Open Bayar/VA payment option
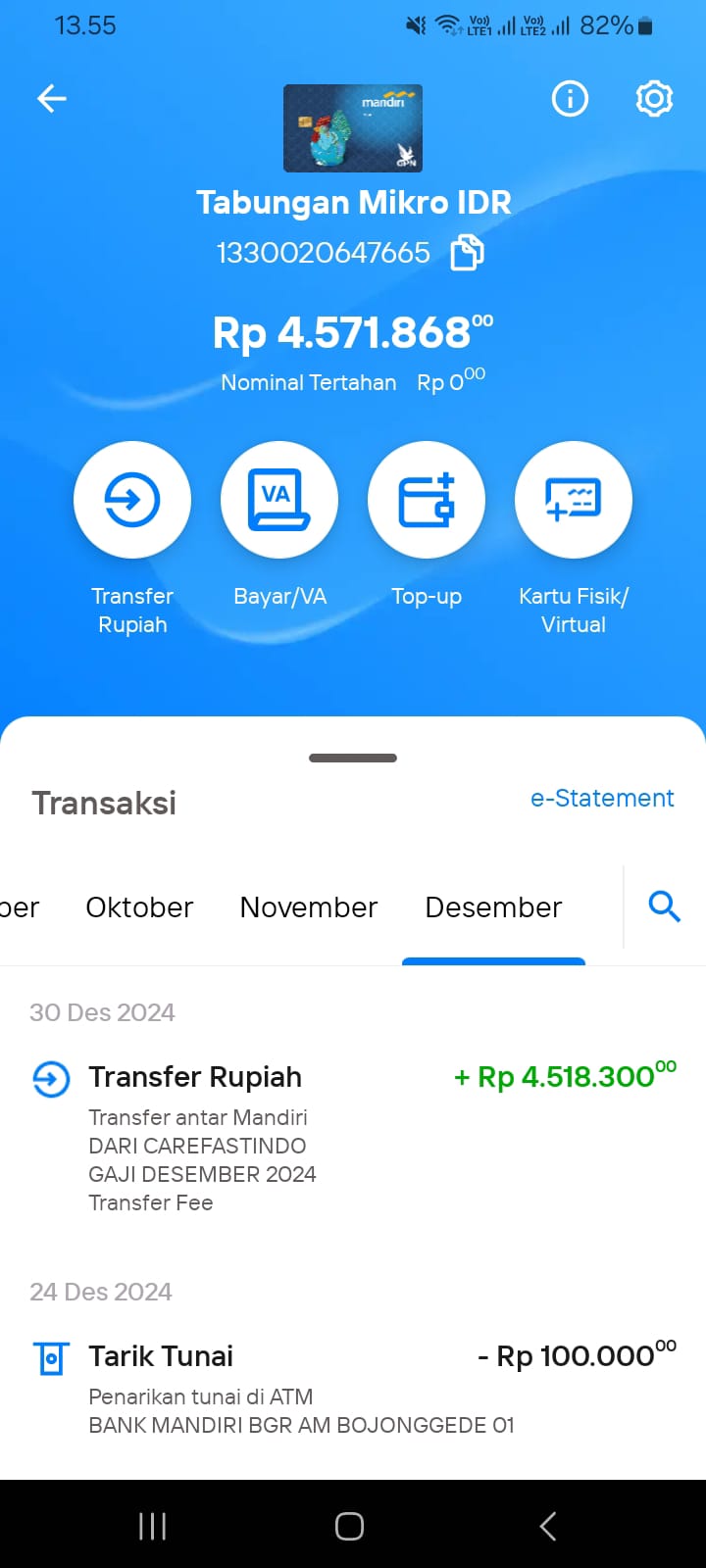Image resolution: width=706 pixels, height=1568 pixels. [279, 500]
